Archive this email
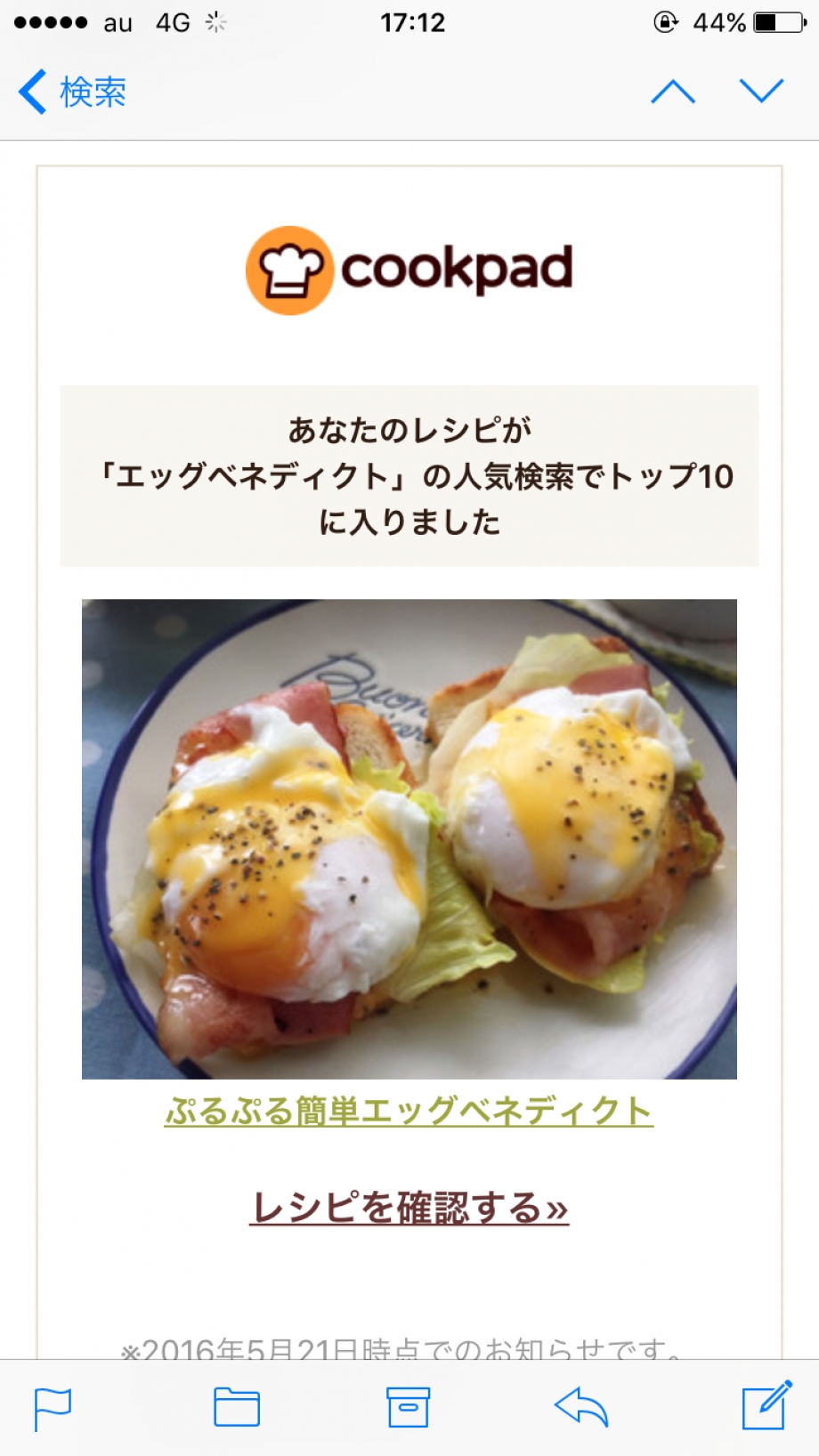819x1456 pixels. tap(408, 1408)
